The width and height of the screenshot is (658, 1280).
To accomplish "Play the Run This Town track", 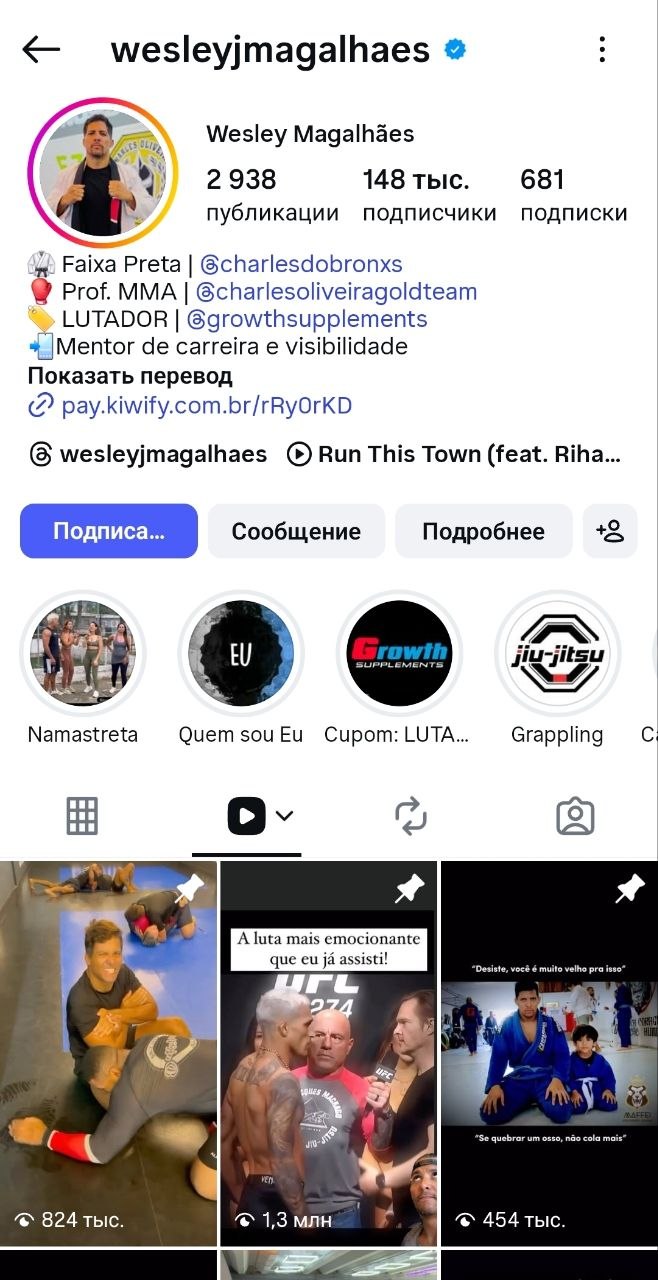I will [455, 454].
